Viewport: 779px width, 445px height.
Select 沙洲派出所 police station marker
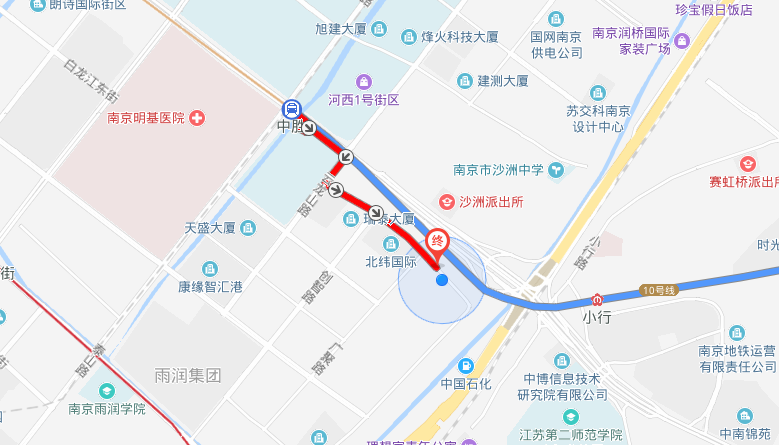(x=448, y=201)
